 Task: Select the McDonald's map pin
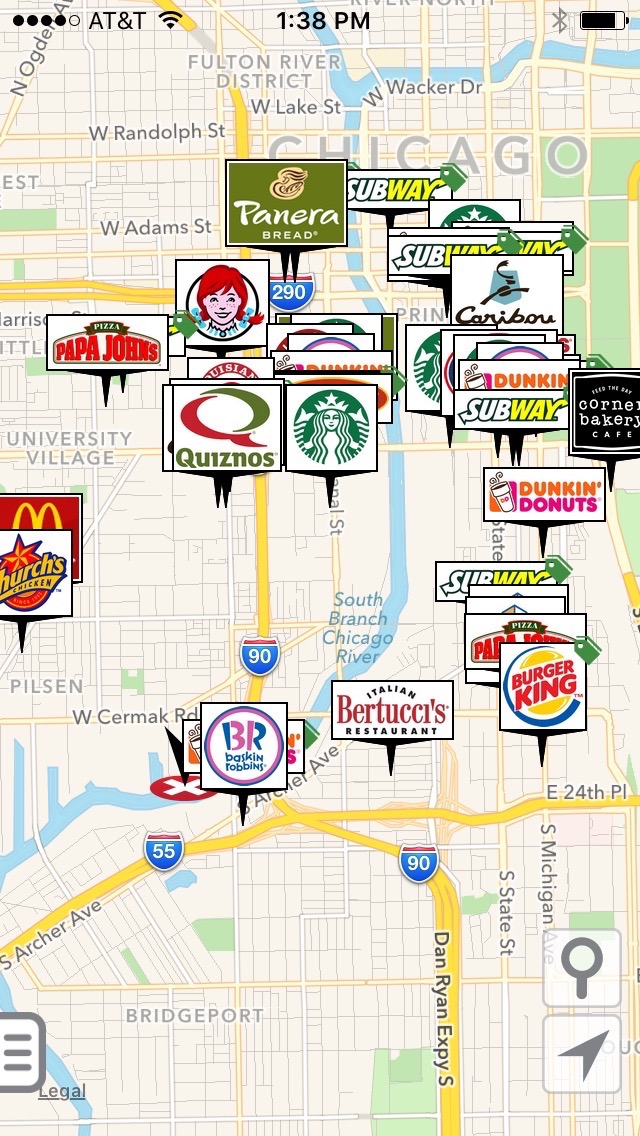click(42, 513)
